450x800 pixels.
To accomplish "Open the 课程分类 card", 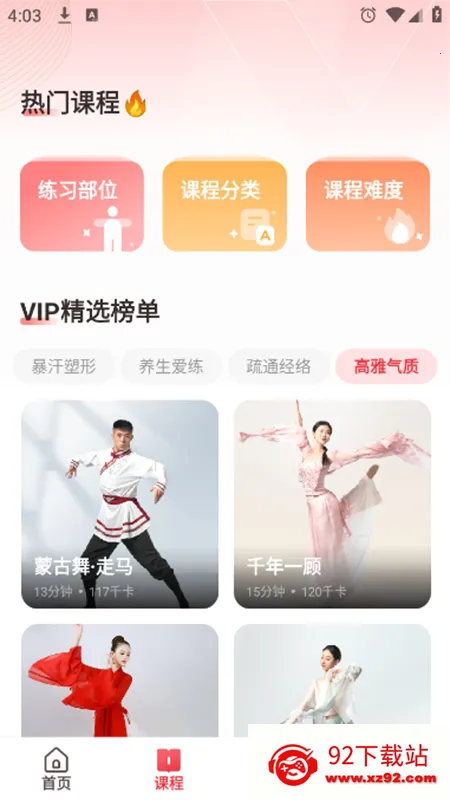I will tap(224, 205).
